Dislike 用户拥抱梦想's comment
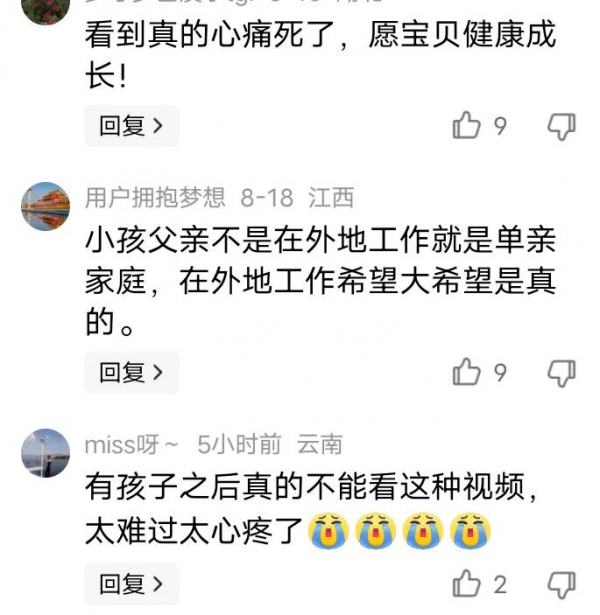The width and height of the screenshot is (600, 615). (562, 373)
